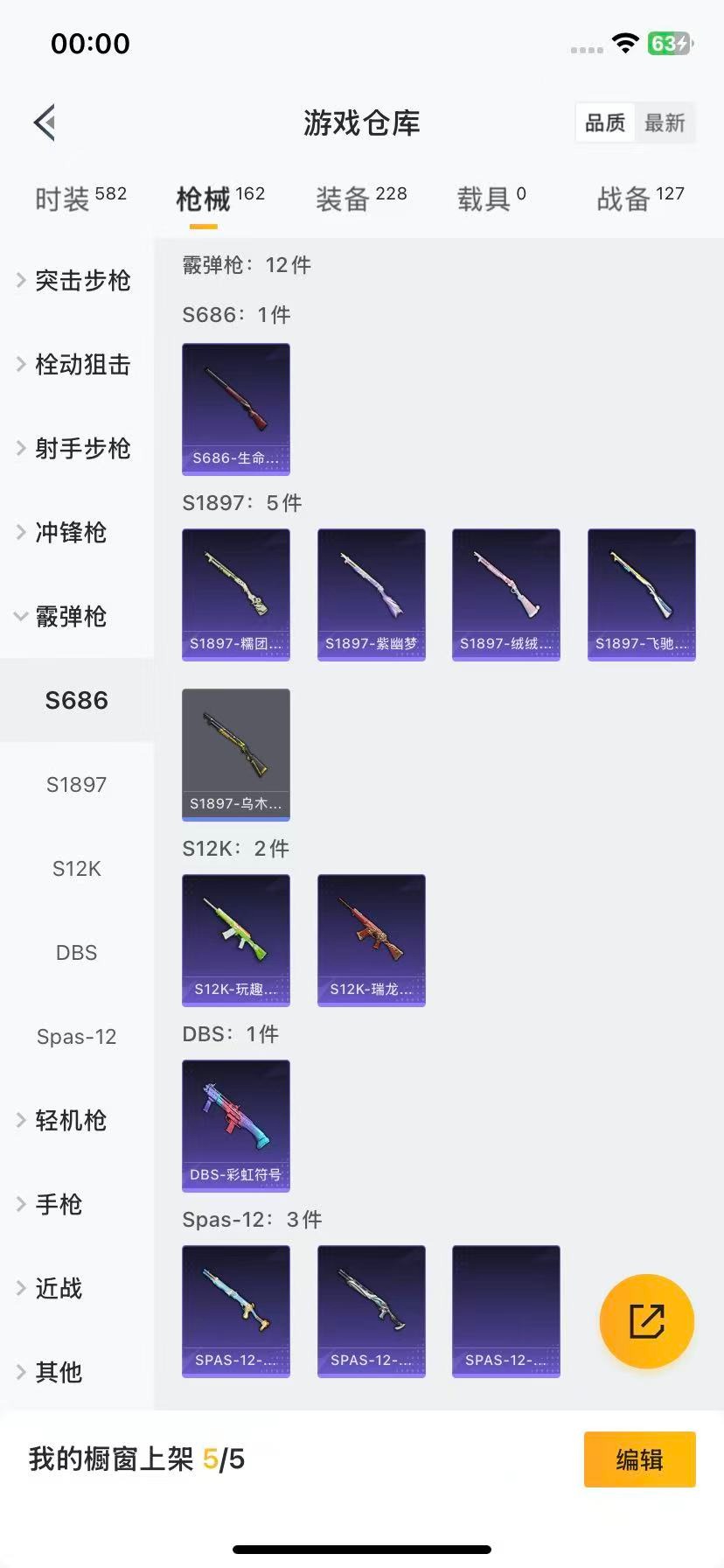
Task: Select S1897 in the sidebar
Action: click(77, 784)
